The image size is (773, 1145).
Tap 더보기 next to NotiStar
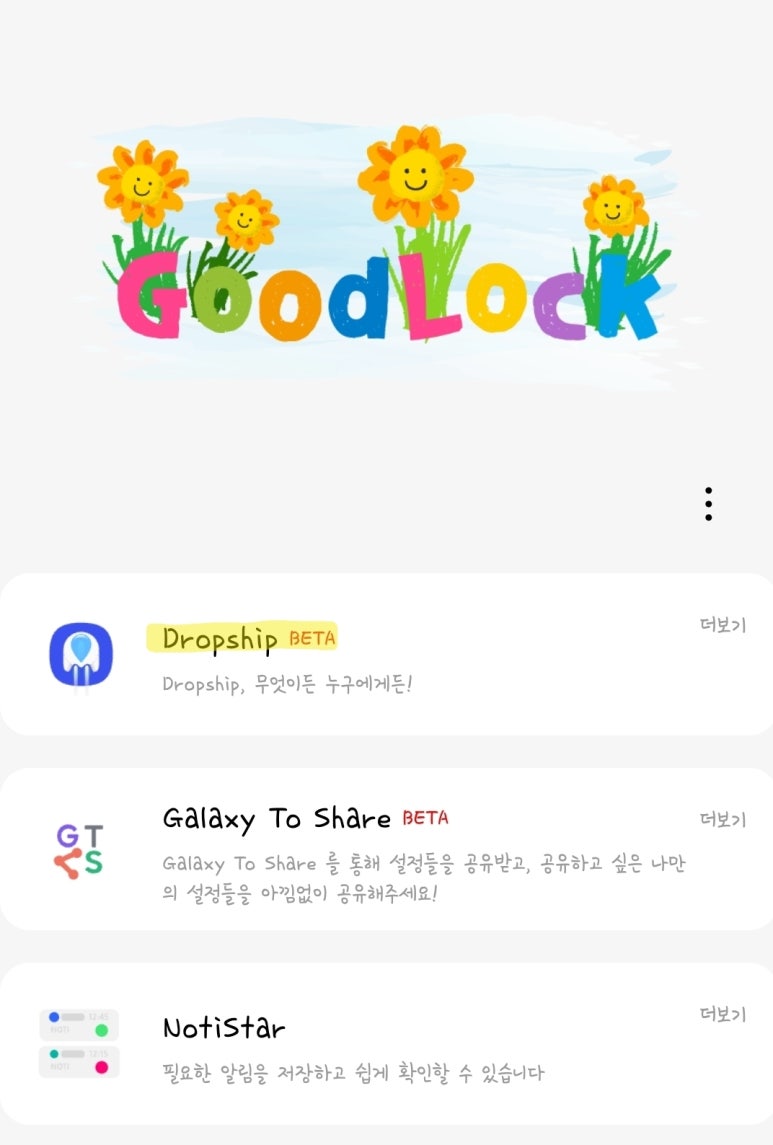coord(722,1014)
